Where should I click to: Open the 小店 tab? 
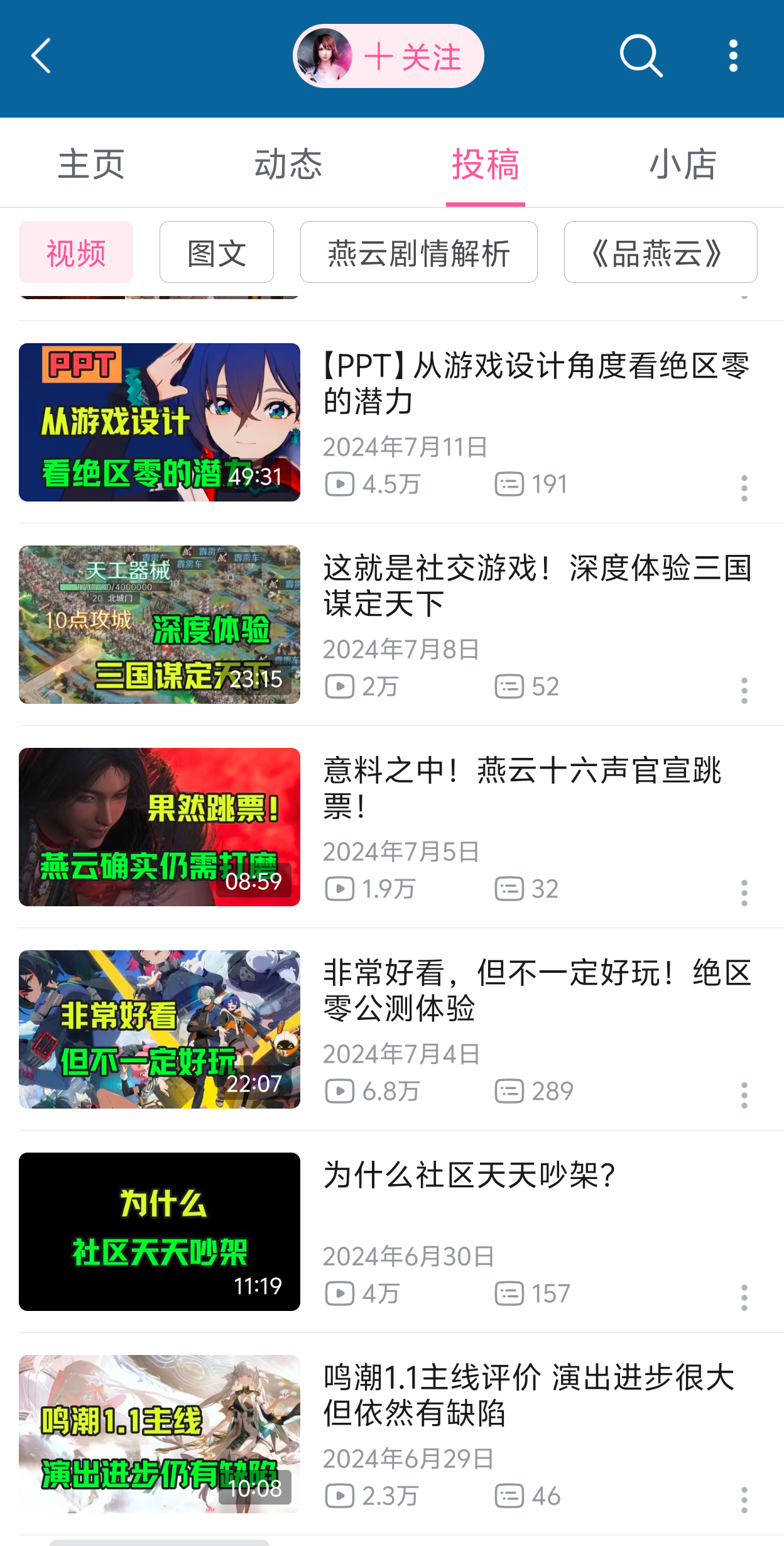click(x=683, y=165)
